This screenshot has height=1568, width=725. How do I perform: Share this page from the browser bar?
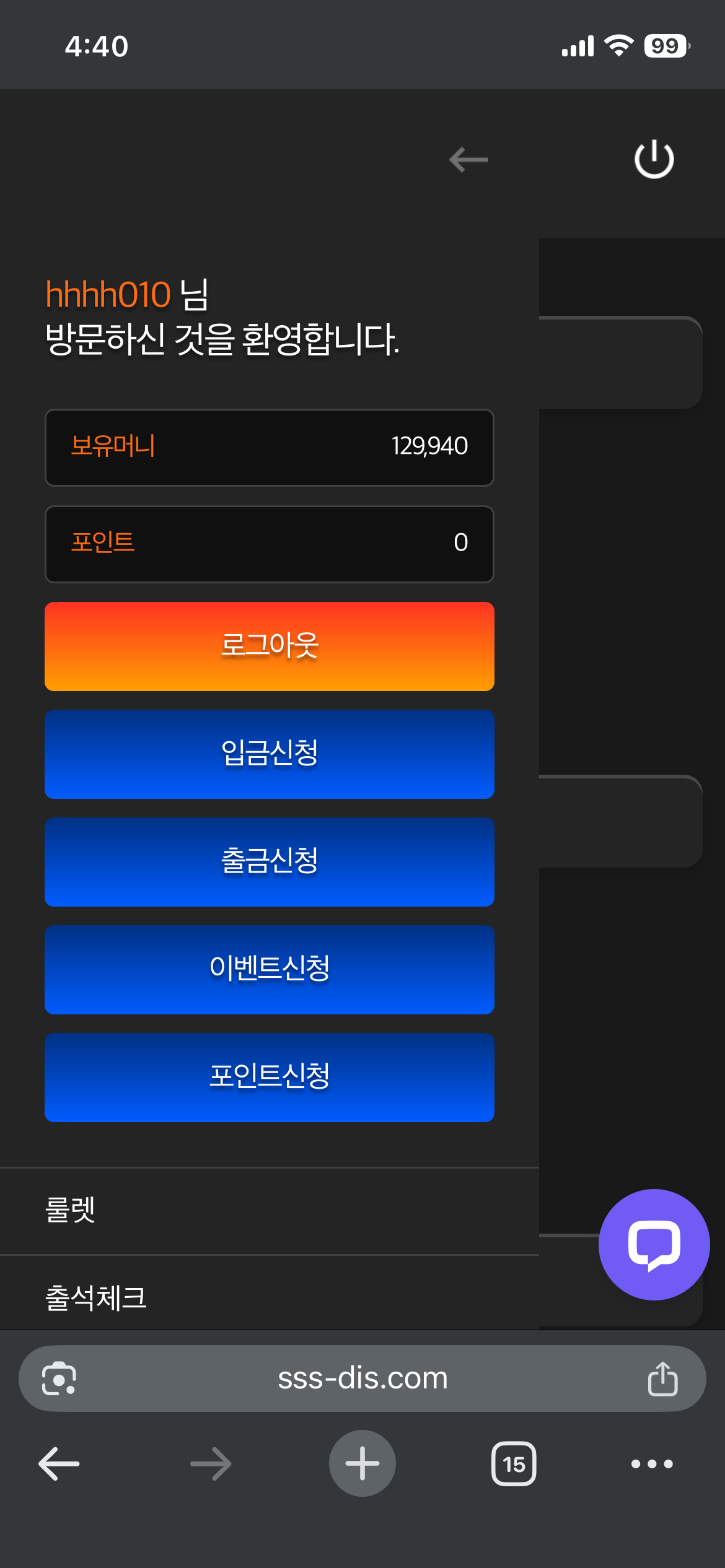(662, 1379)
